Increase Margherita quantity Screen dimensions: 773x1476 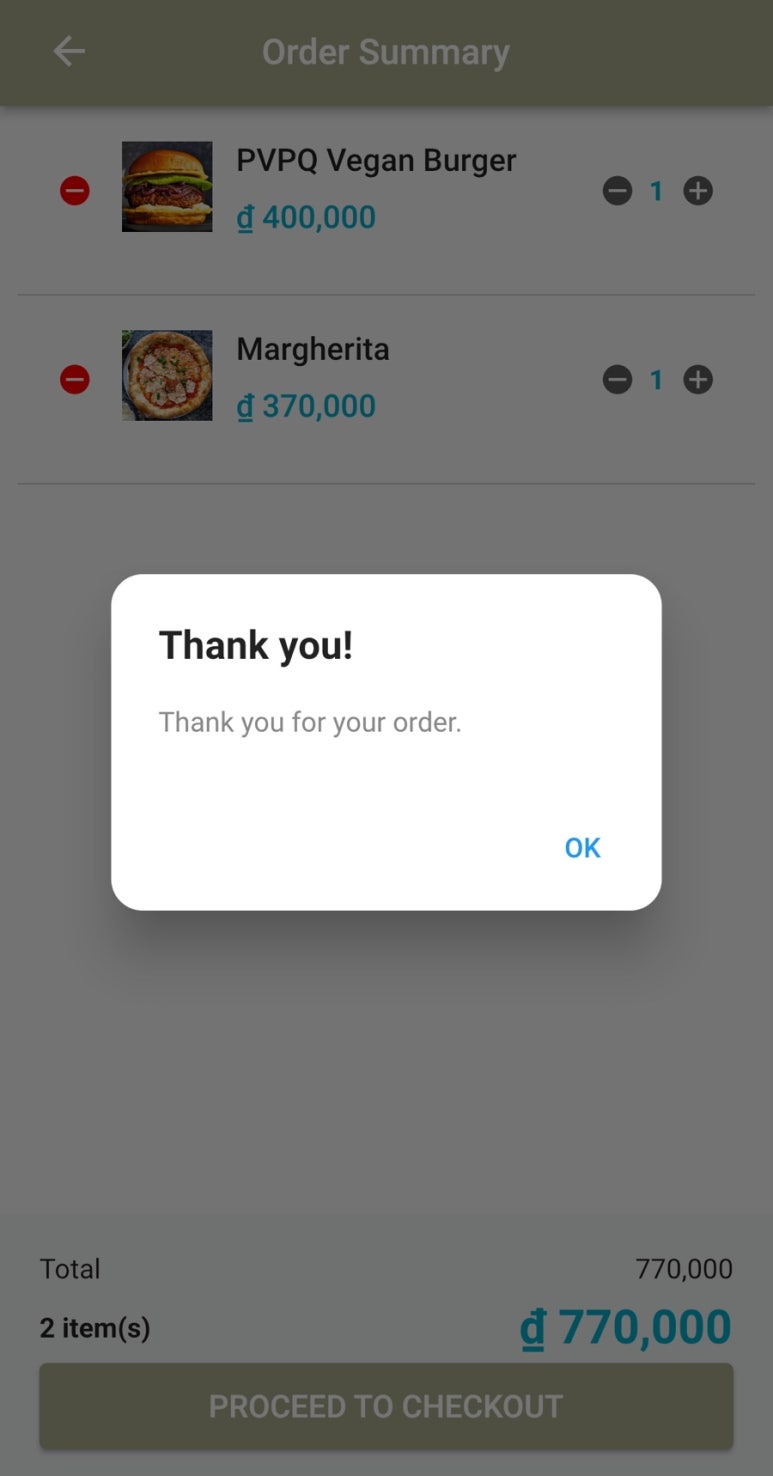click(698, 379)
